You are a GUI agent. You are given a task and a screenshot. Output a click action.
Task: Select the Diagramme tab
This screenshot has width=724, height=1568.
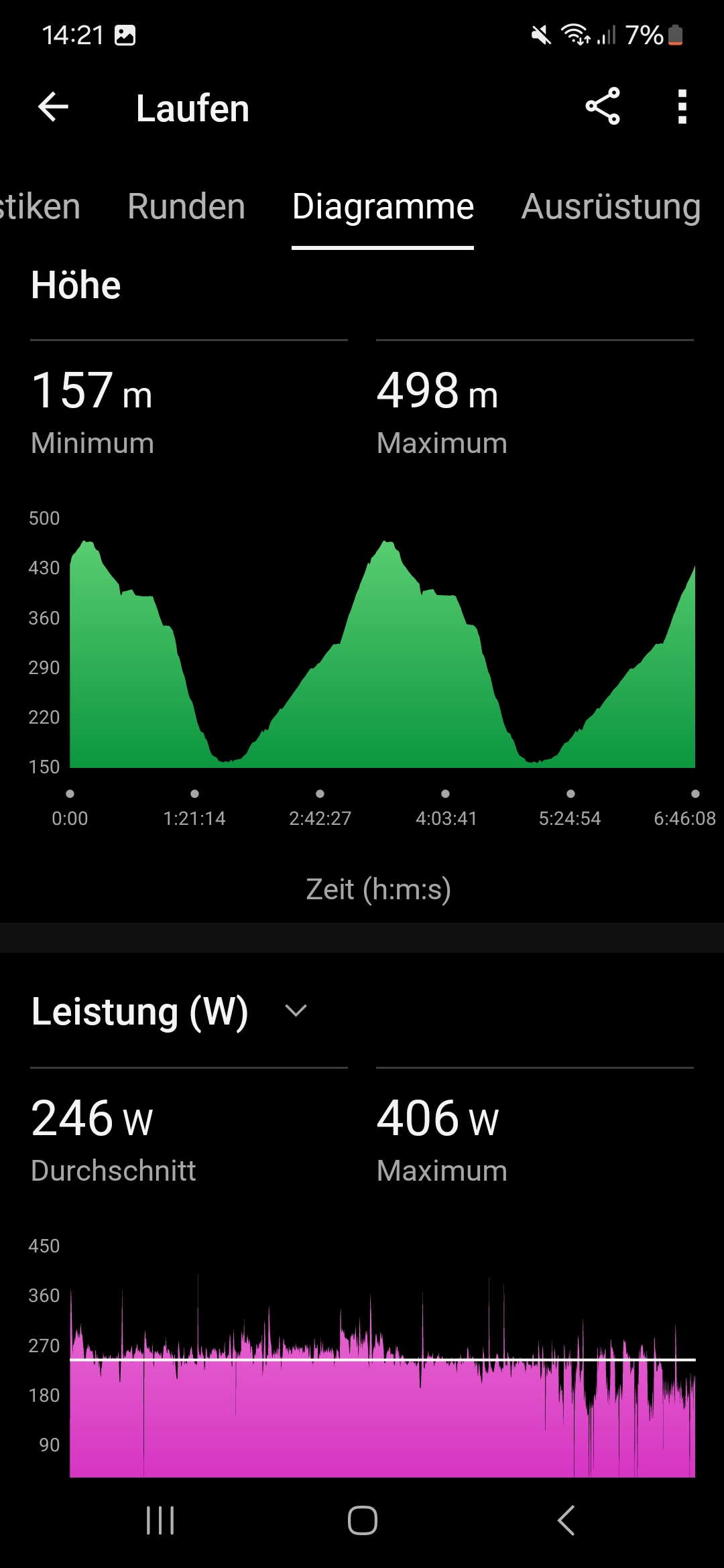(x=383, y=206)
